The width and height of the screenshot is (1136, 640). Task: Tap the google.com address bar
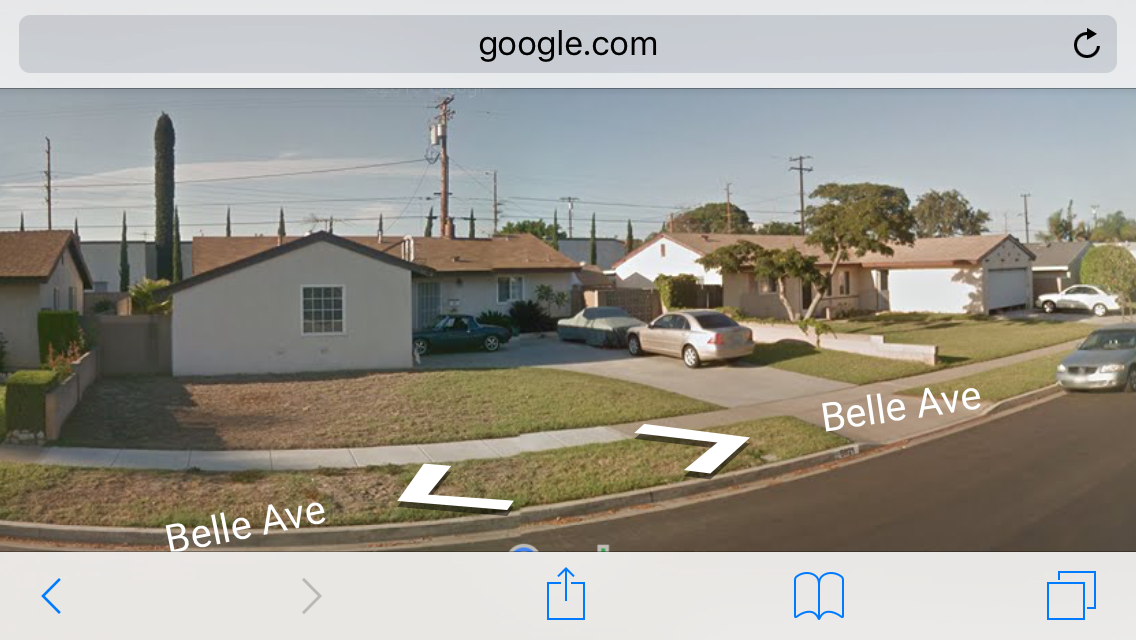click(x=567, y=44)
